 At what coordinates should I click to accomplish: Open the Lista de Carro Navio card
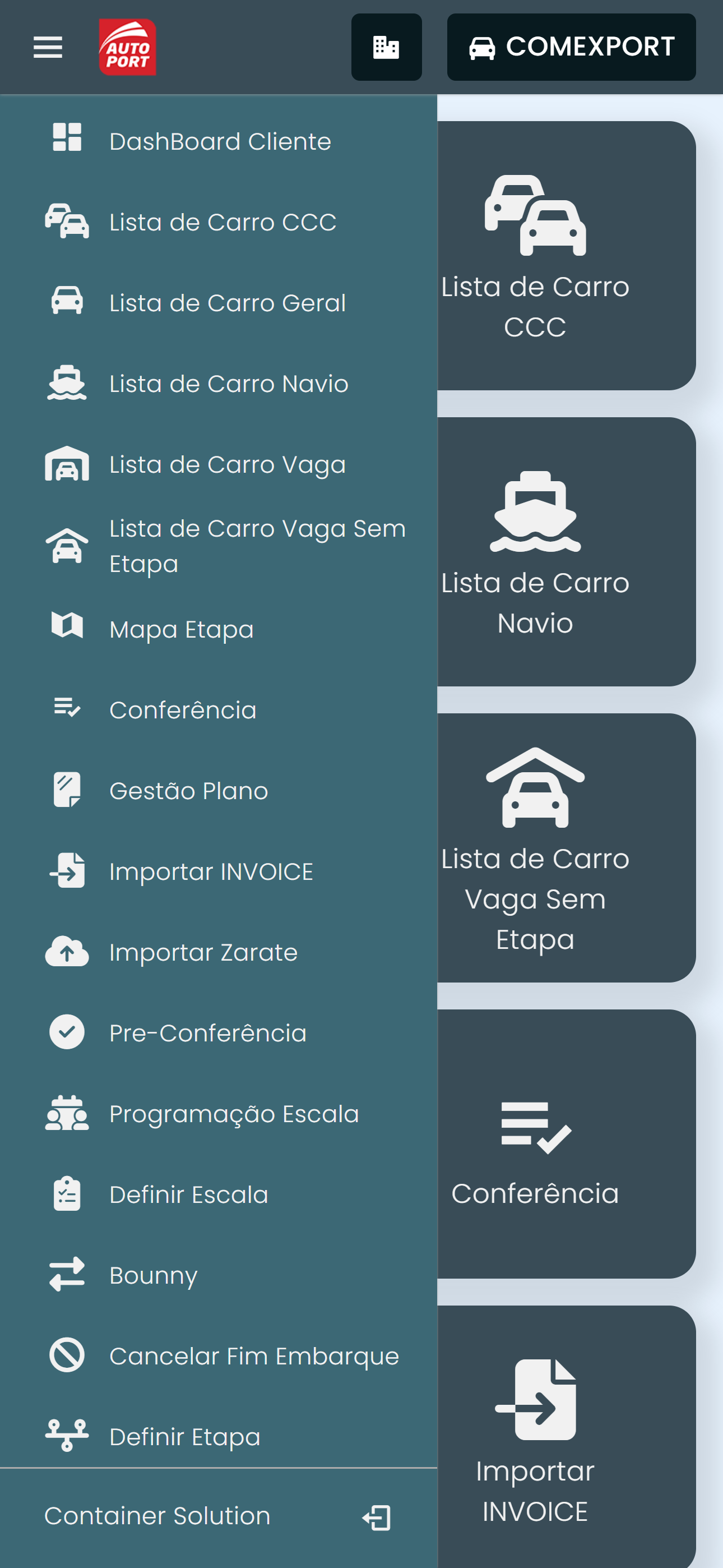tap(566, 551)
